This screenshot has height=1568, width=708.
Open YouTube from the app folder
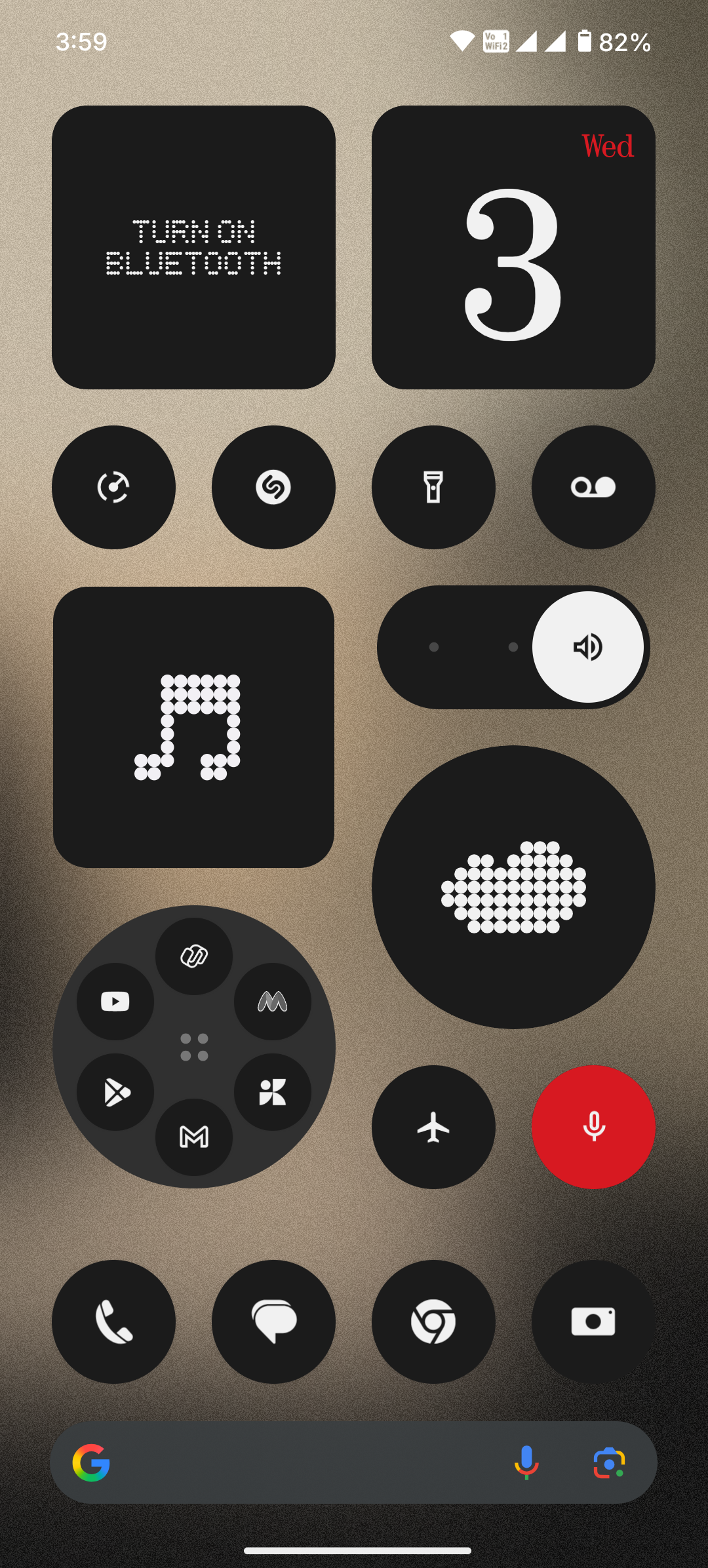coord(115,1001)
